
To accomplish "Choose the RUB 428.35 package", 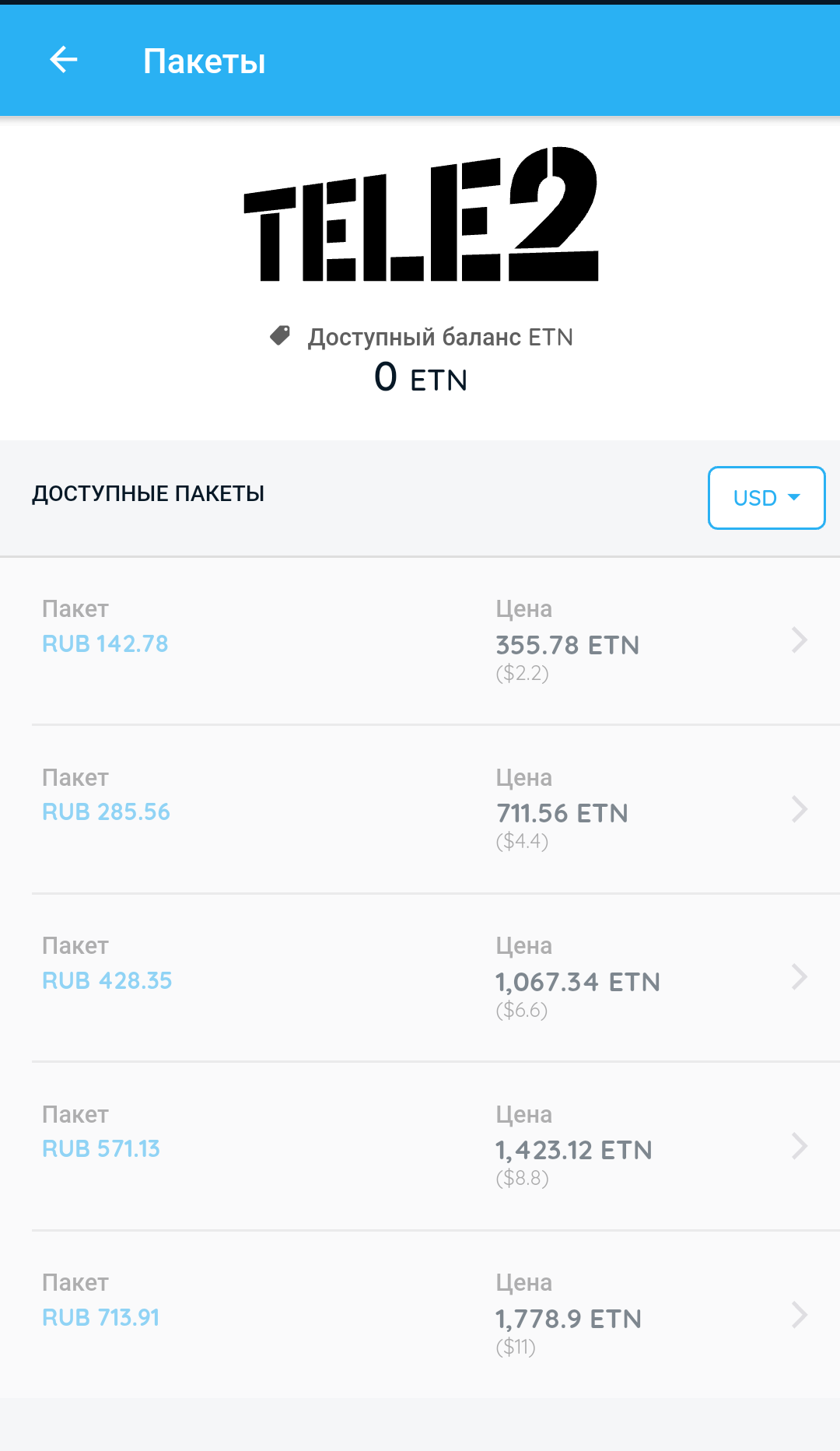I will click(x=420, y=977).
